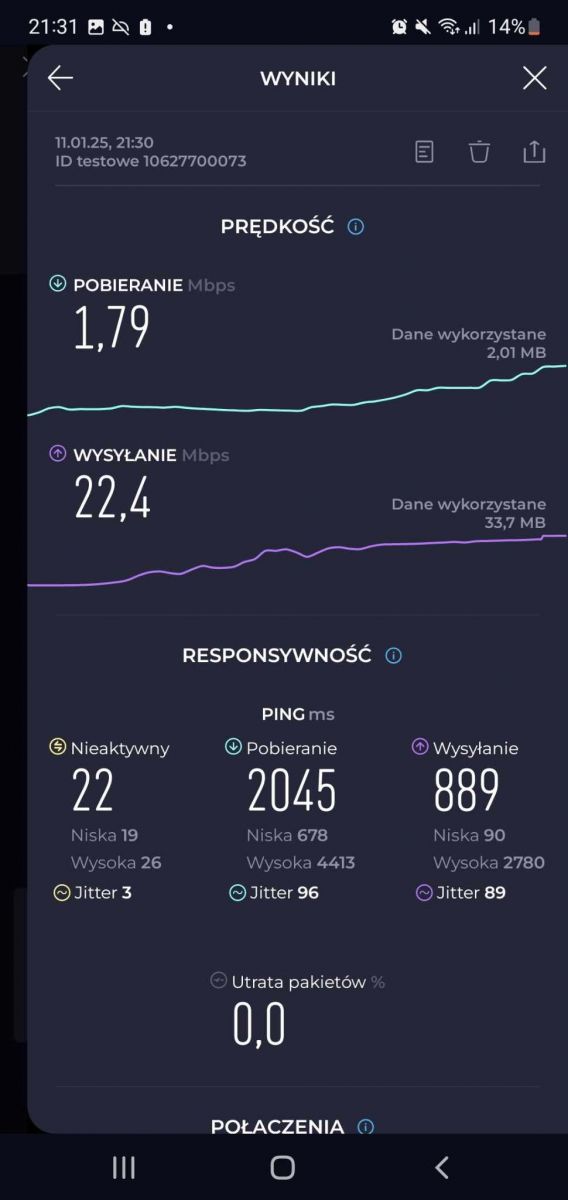568x1200 pixels.
Task: Tap the system home button
Action: click(x=283, y=1167)
